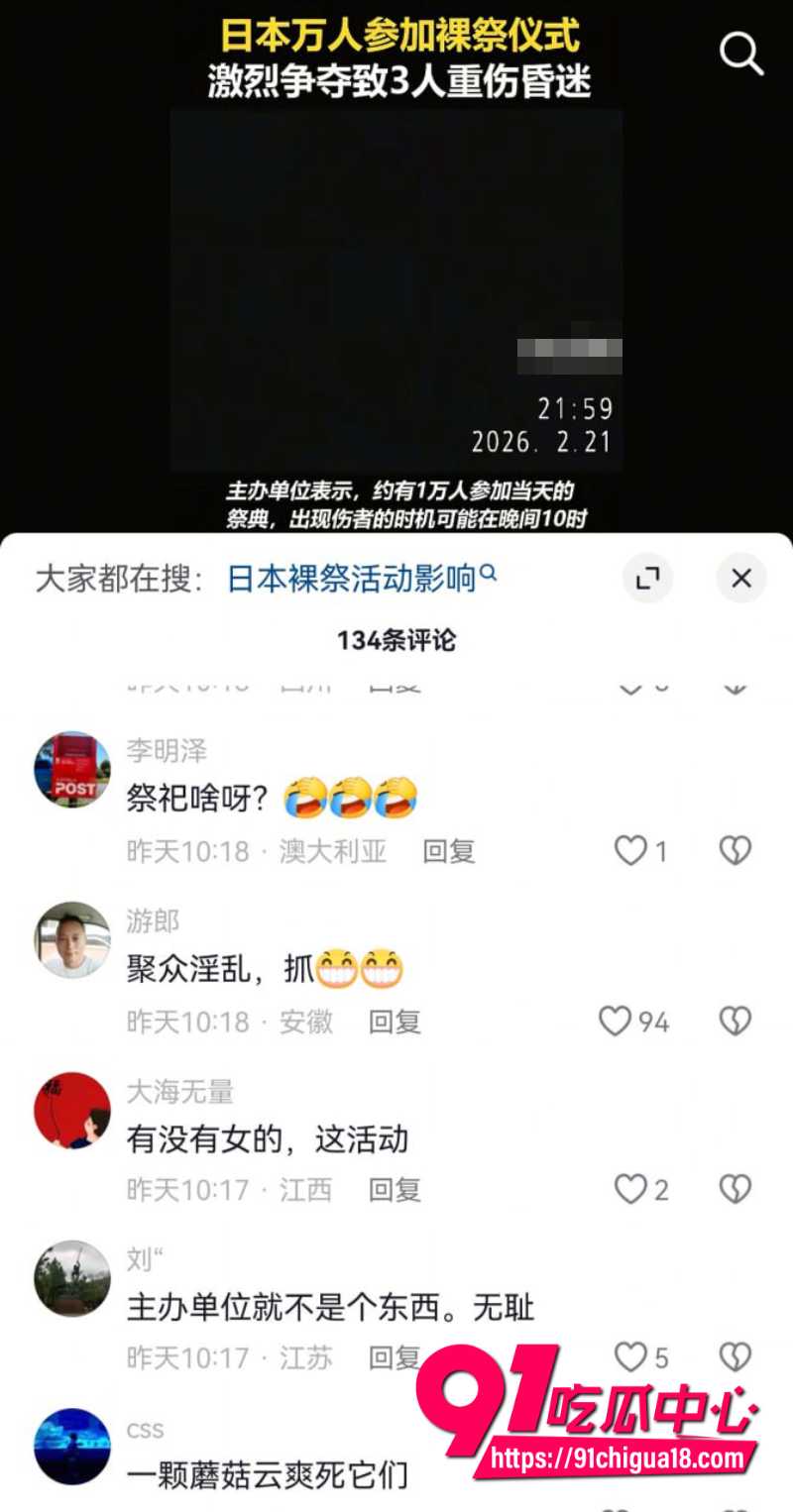
Task: Reply to 游郎's comment
Action: 395,1022
